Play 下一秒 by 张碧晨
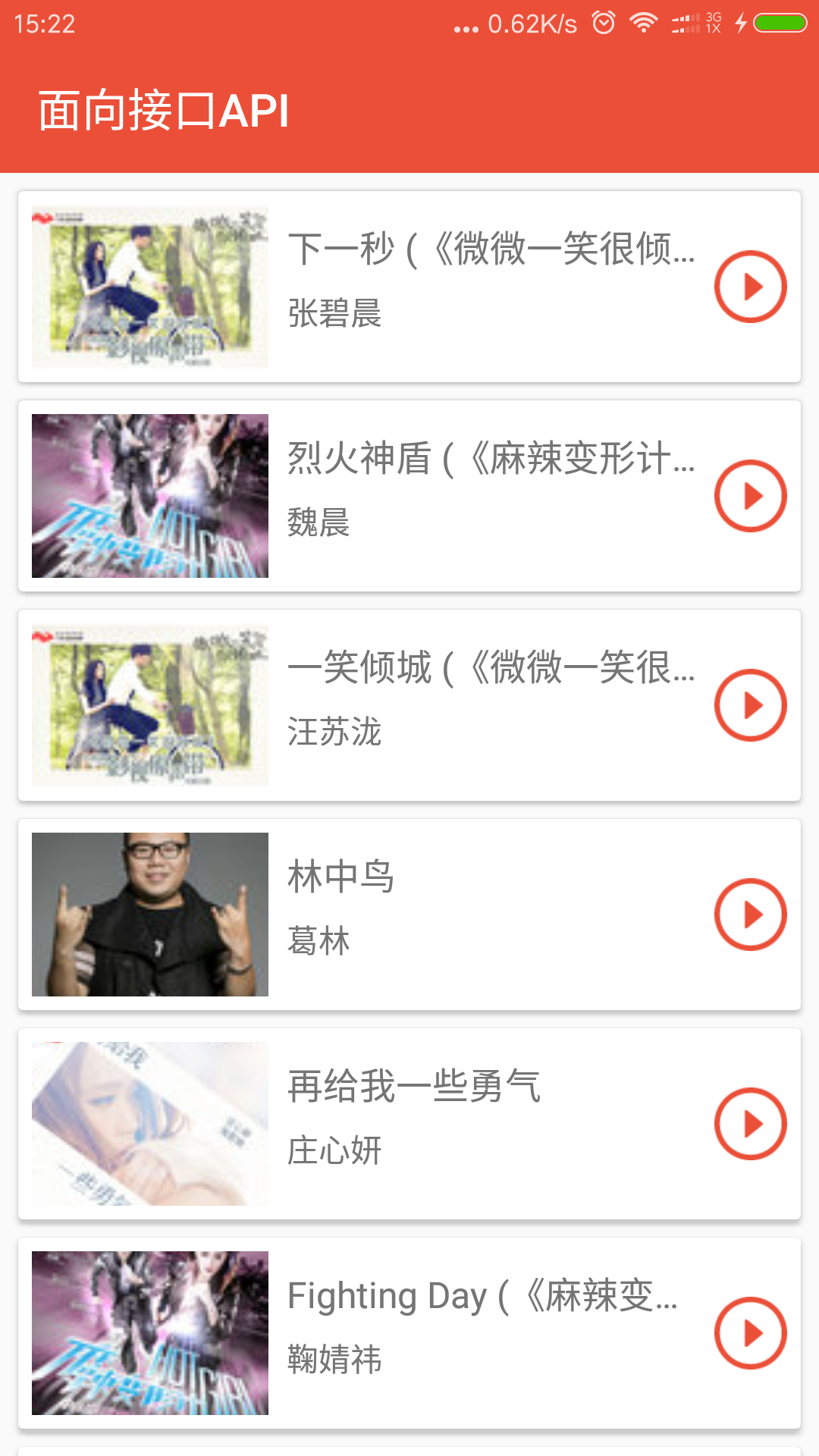Viewport: 819px width, 1456px height. 750,287
